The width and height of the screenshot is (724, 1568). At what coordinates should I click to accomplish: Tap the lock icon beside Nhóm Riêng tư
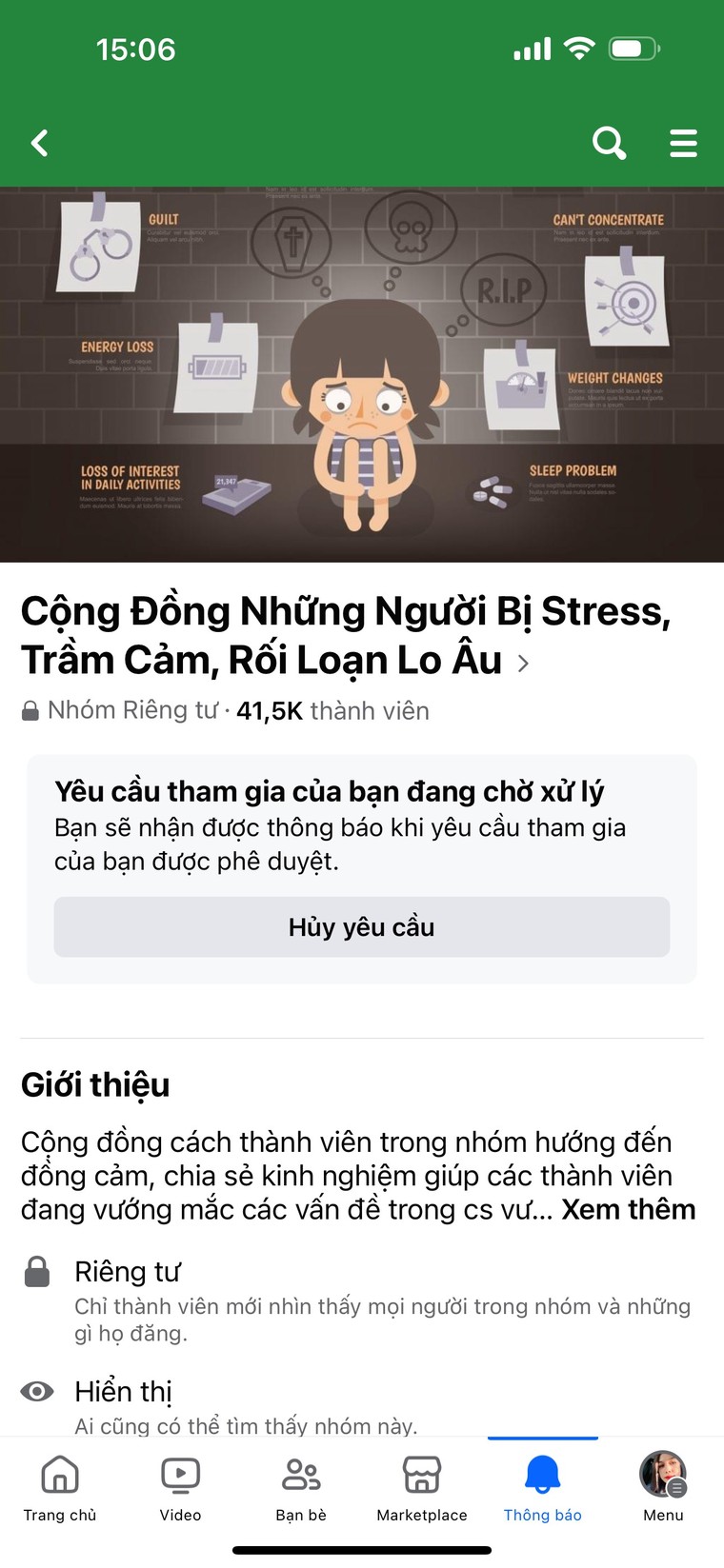30,709
